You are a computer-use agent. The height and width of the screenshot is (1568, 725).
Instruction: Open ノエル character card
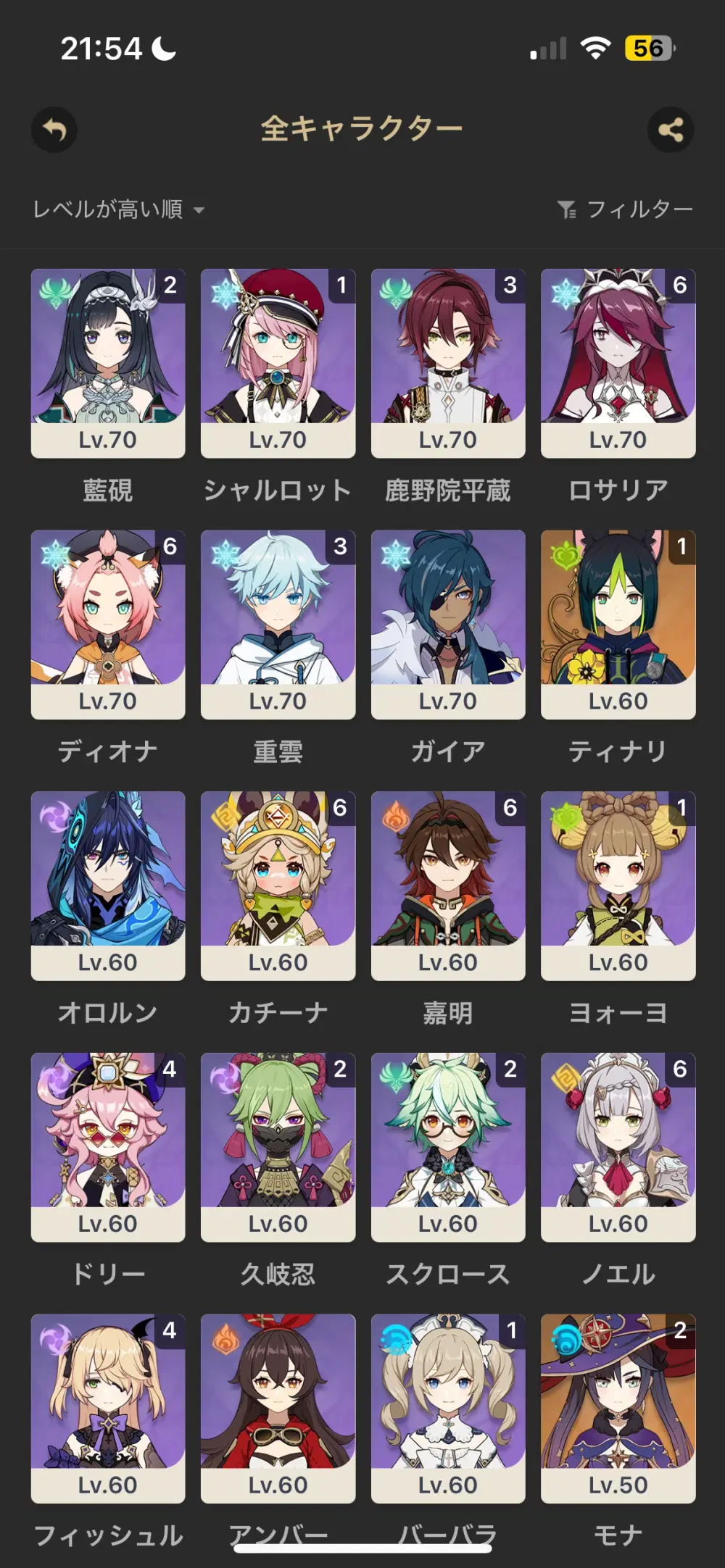[x=618, y=1147]
